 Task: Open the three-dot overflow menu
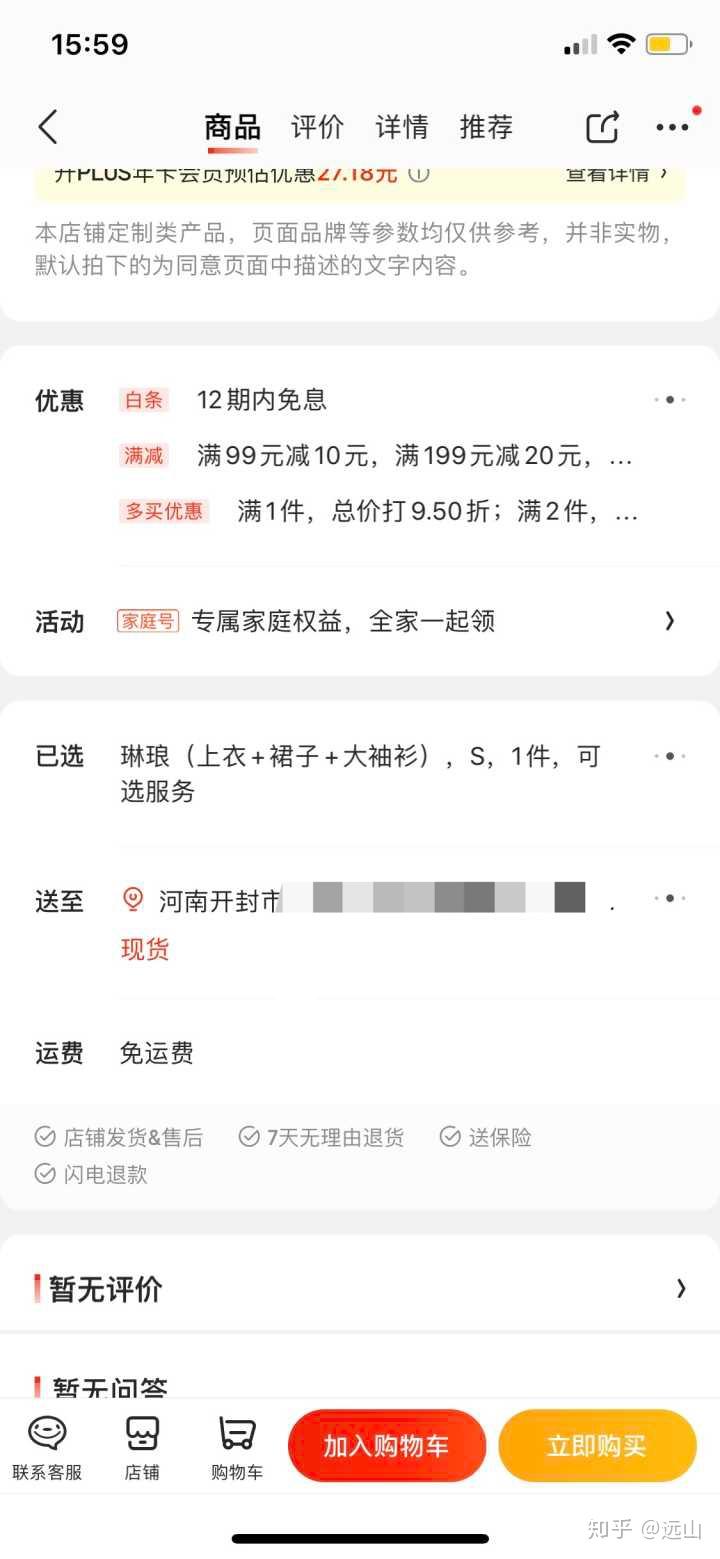pos(672,127)
